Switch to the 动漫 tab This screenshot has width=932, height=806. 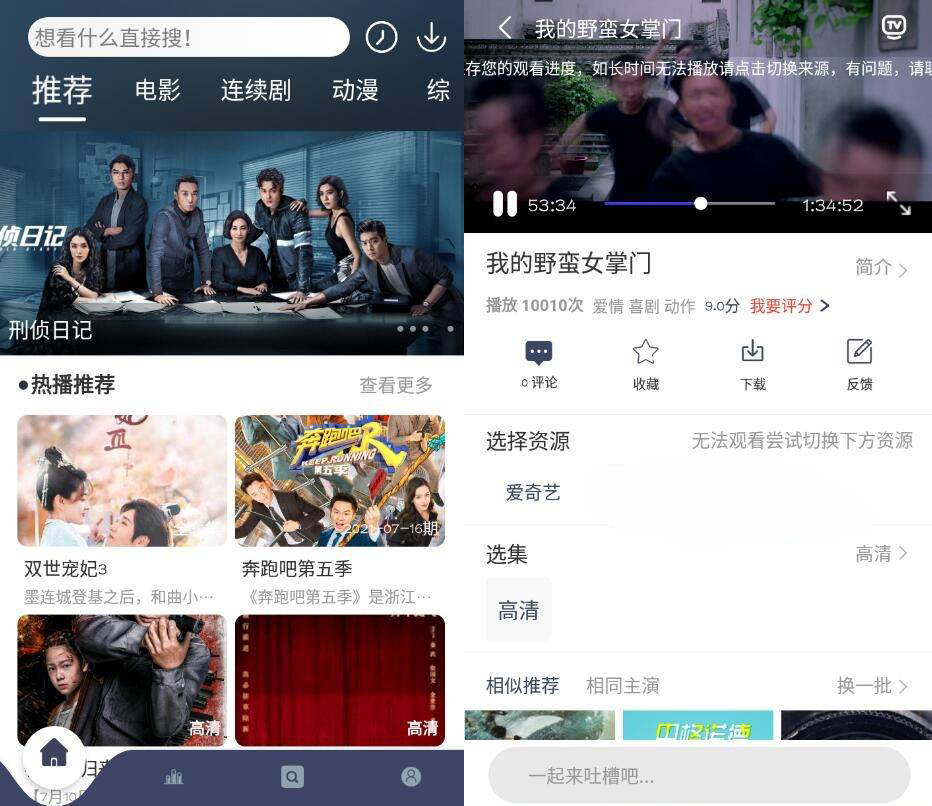point(355,90)
